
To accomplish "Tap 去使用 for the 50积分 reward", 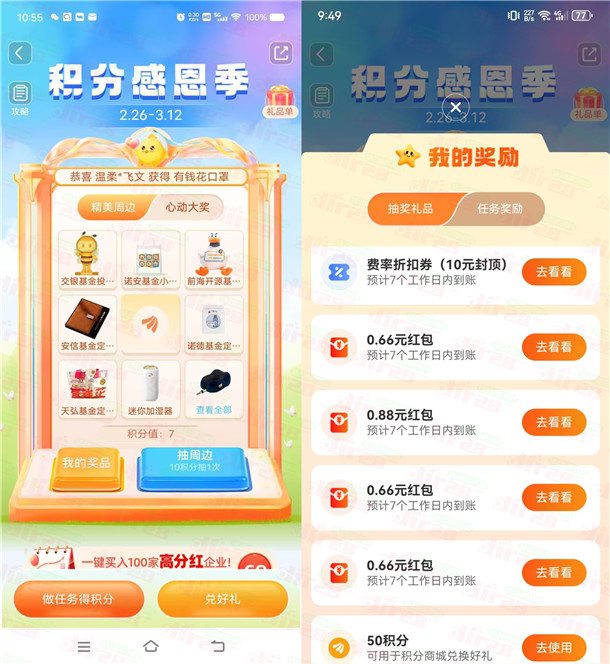I will coord(554,647).
